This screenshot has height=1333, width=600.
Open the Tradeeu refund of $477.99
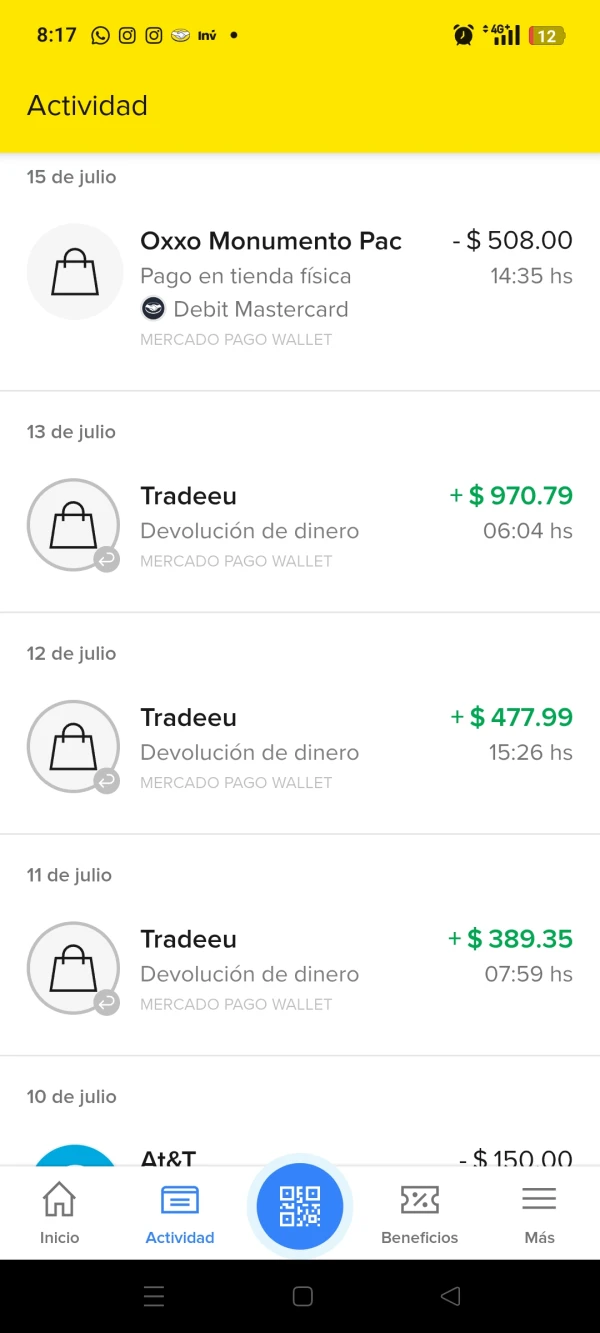tap(300, 748)
